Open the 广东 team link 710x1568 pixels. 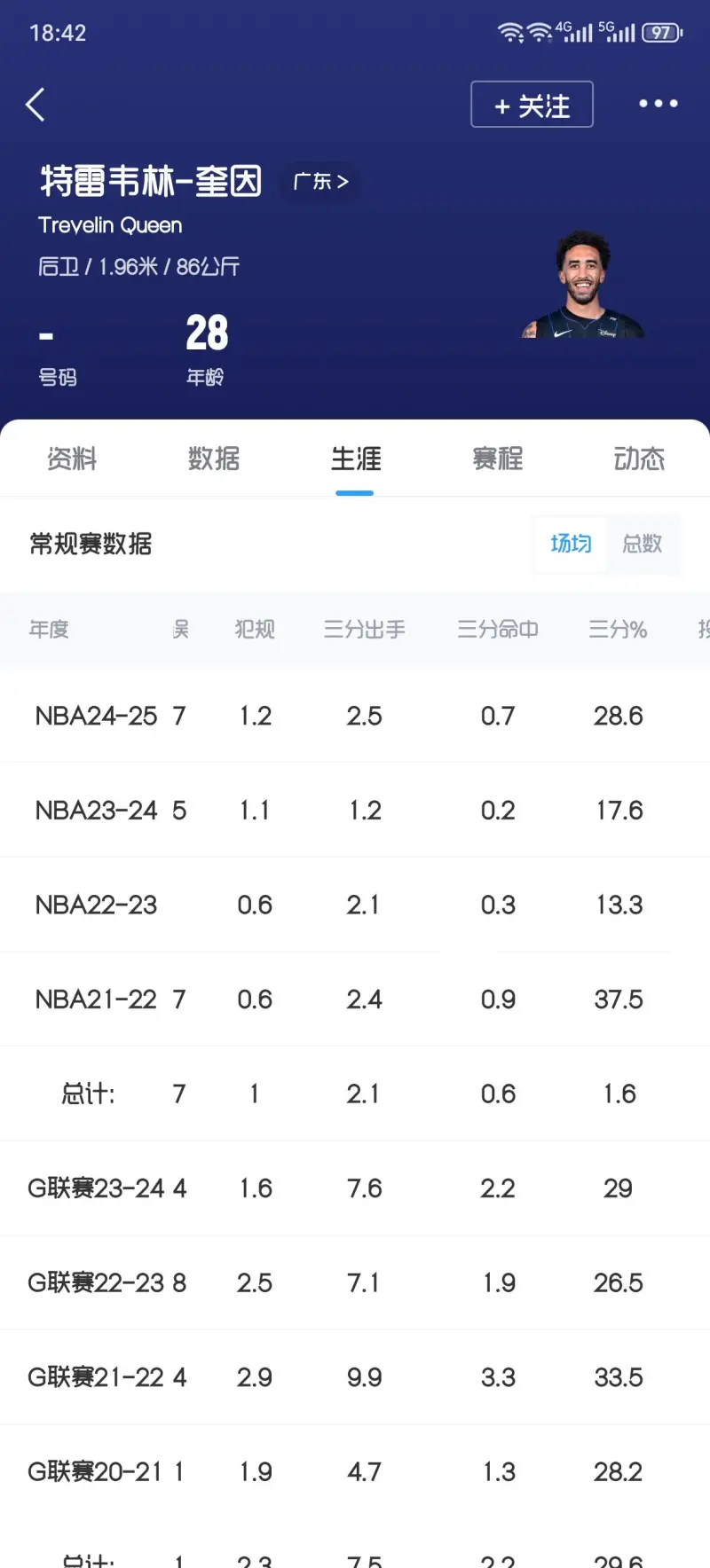click(320, 182)
